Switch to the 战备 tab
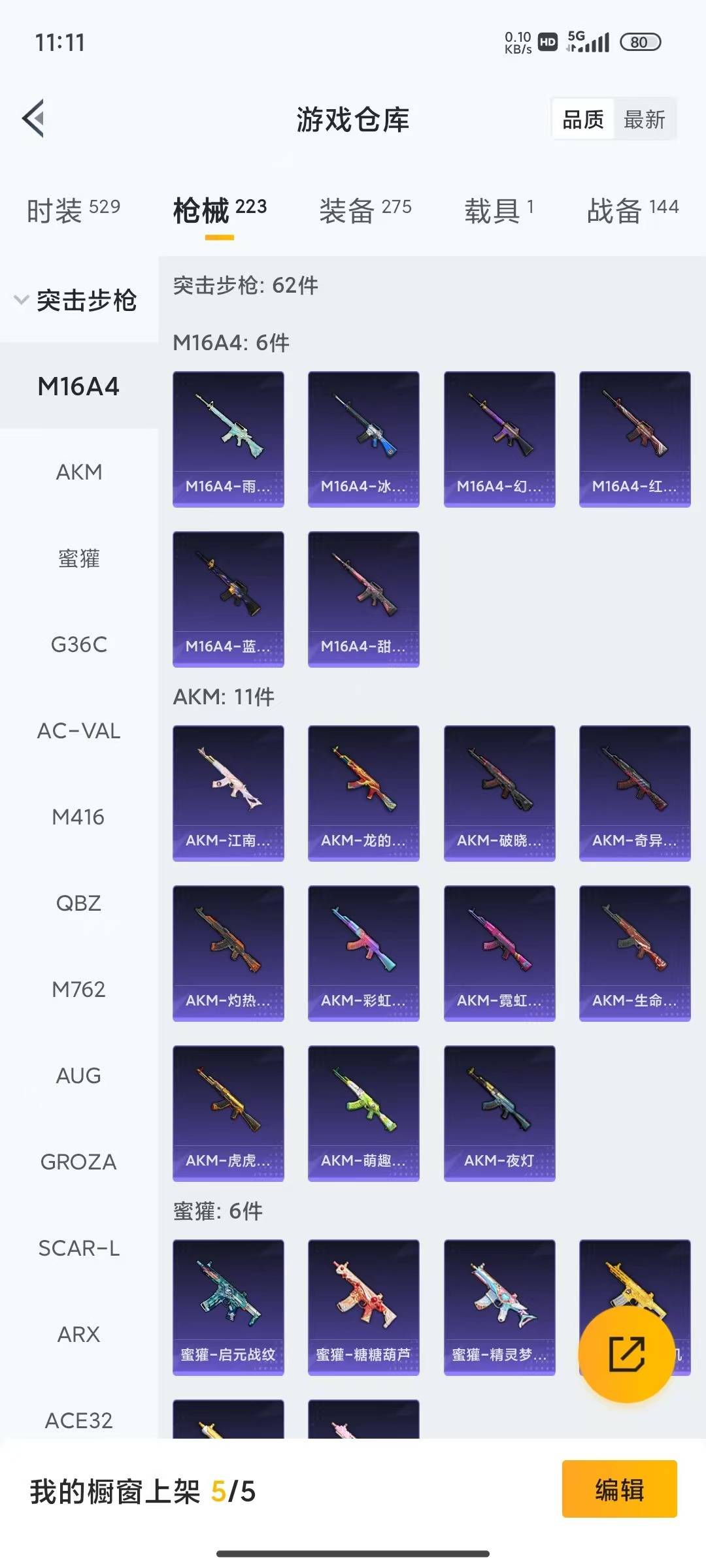This screenshot has width=706, height=1568. pos(632,210)
